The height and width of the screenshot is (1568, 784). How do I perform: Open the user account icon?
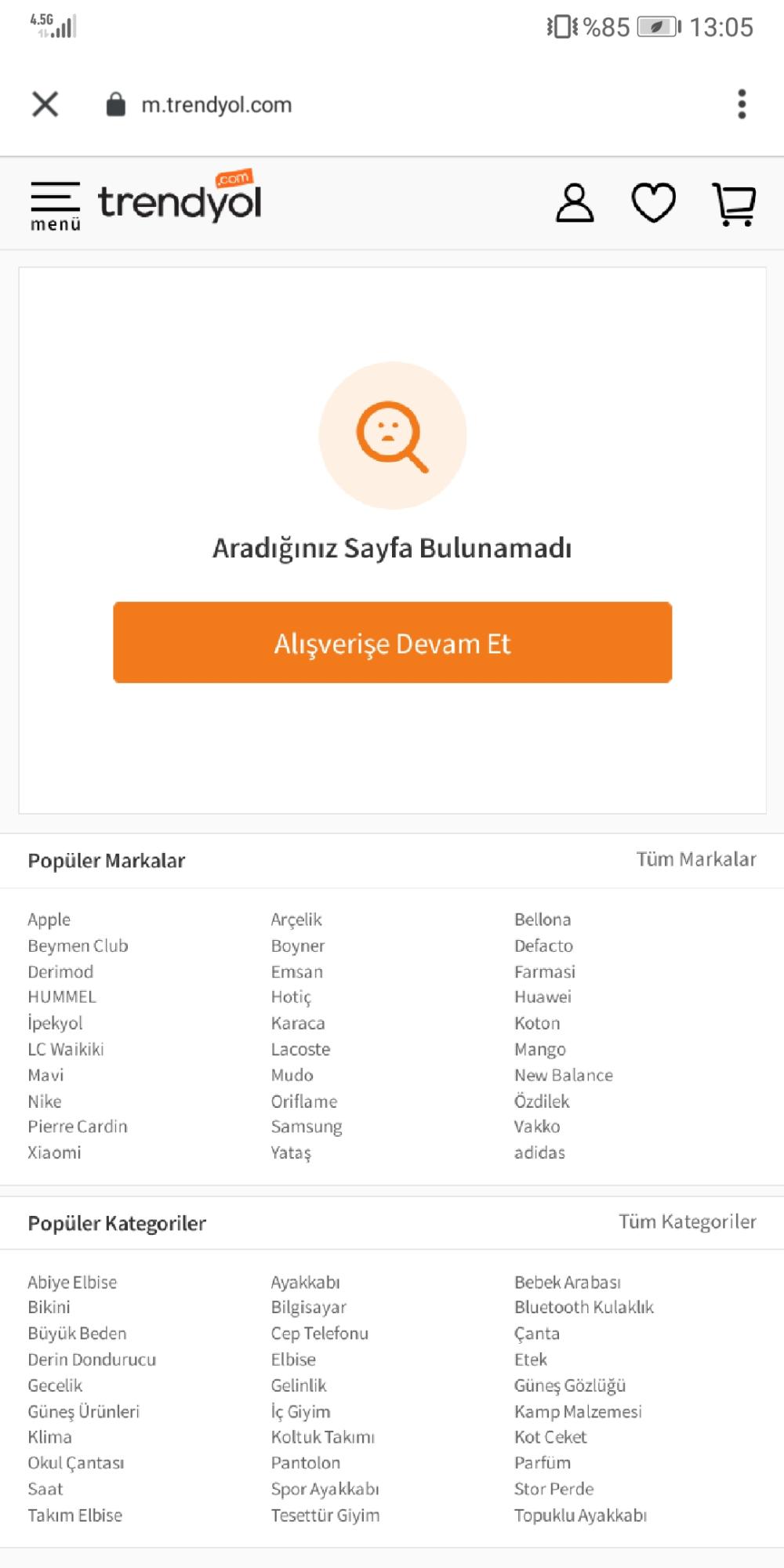575,203
